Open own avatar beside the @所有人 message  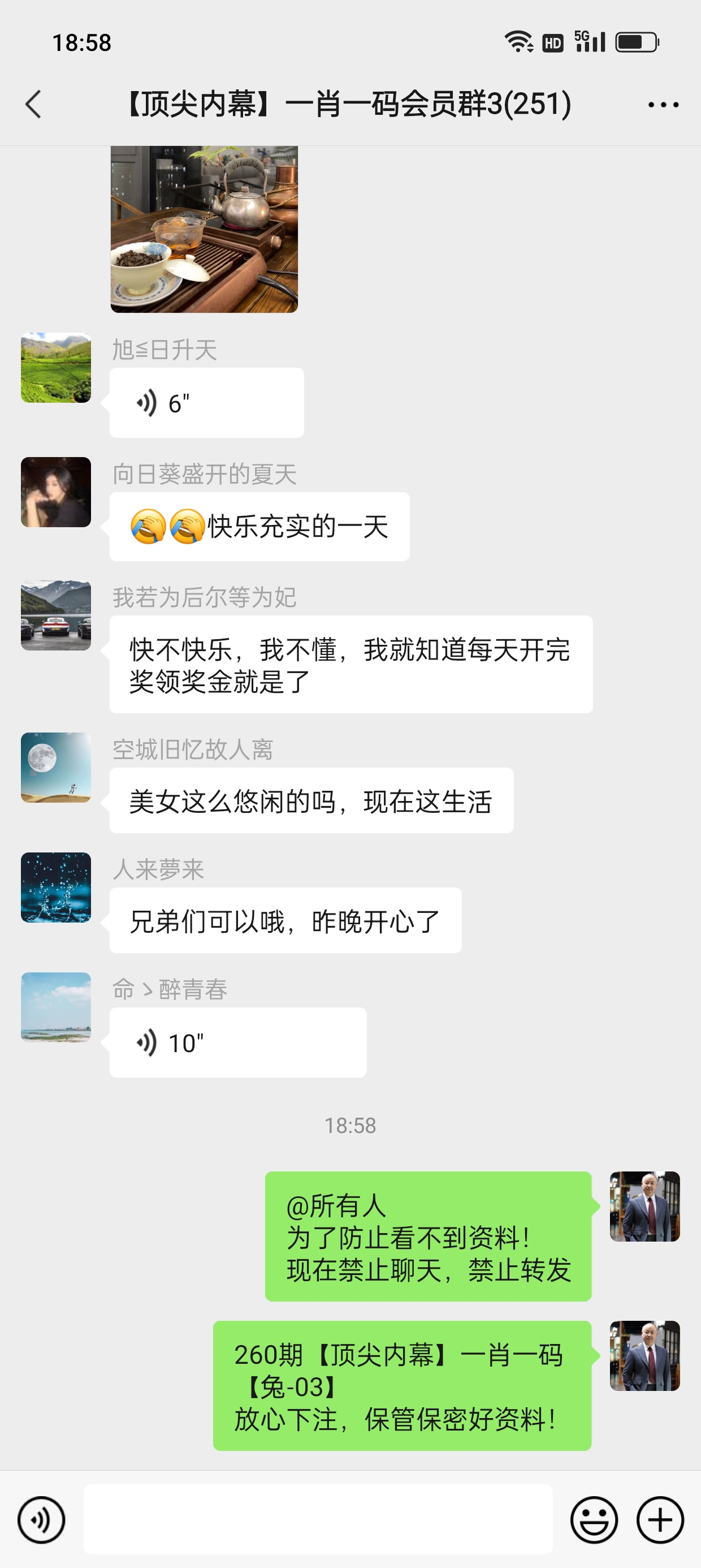644,1207
